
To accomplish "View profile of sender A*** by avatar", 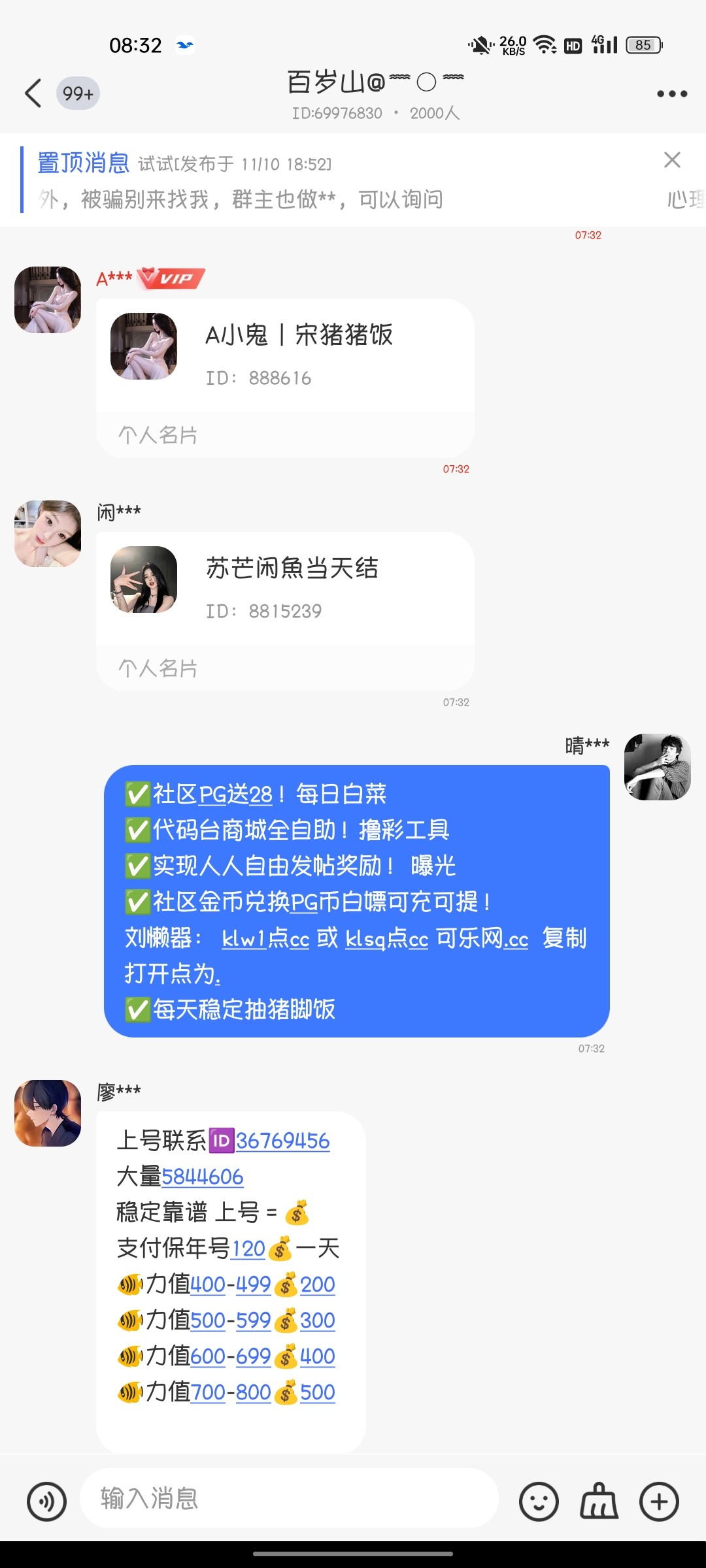I will 48,300.
